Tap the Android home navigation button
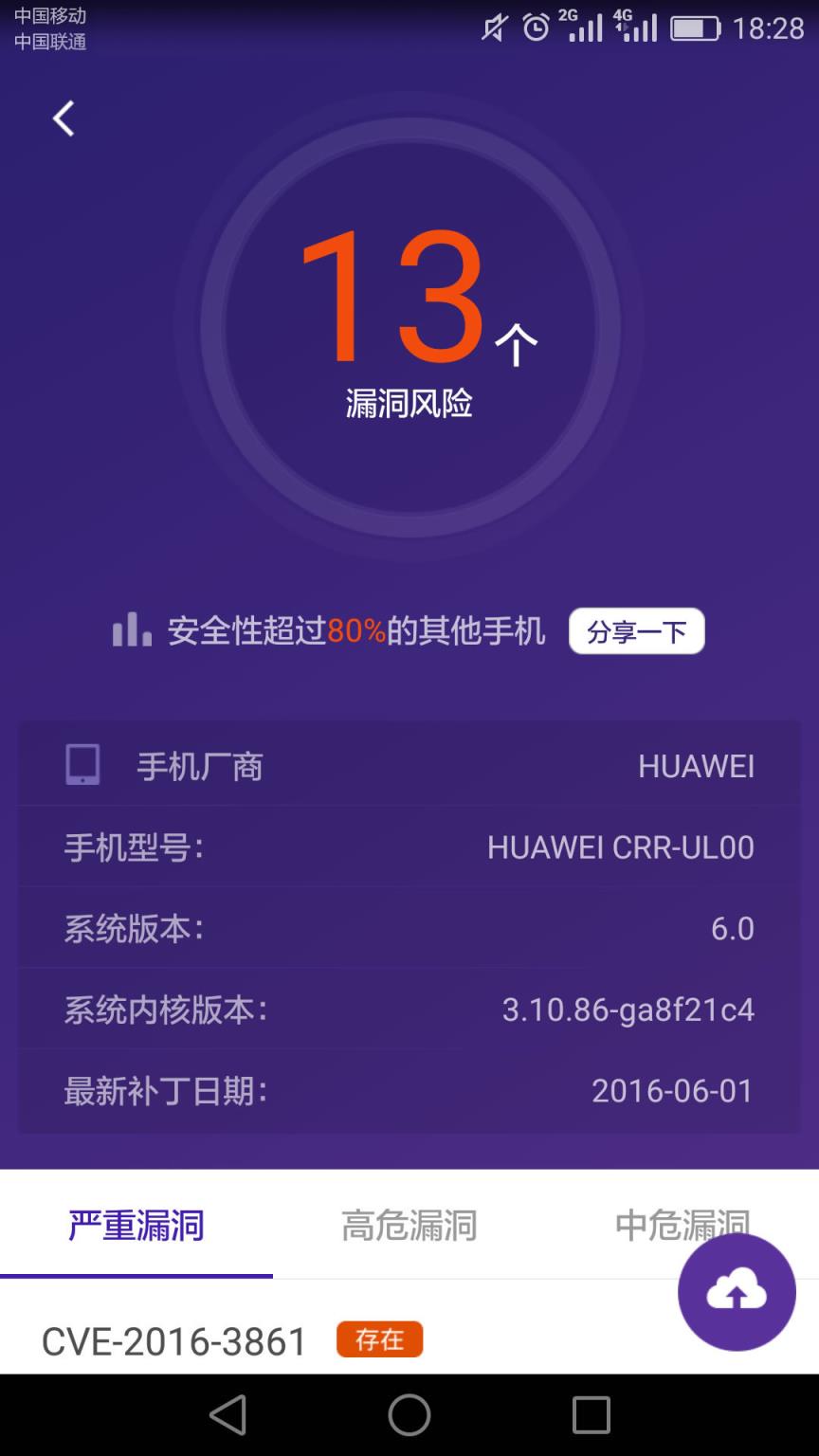 (x=409, y=1414)
